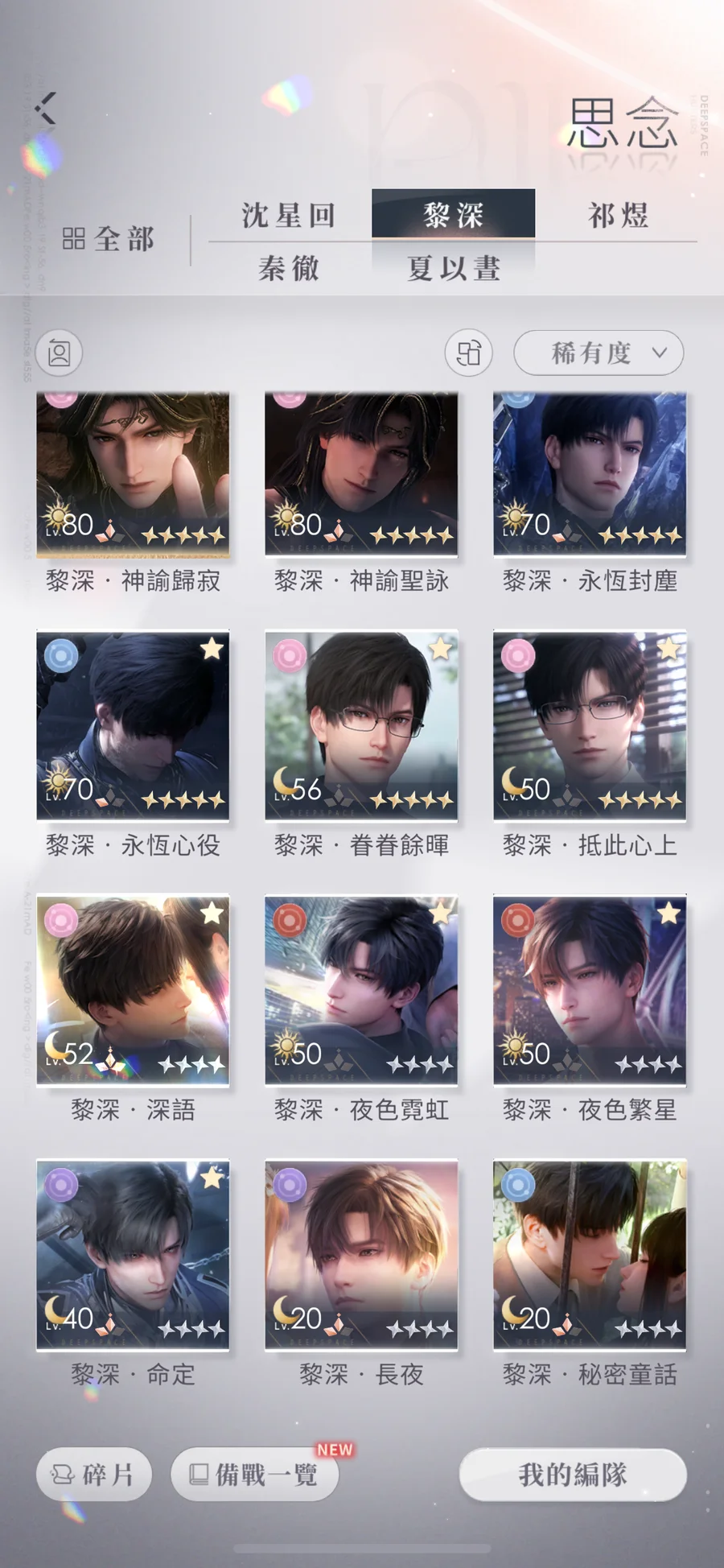Tap the layout icon beside 稀有度
Image resolution: width=724 pixels, height=1568 pixels.
click(469, 353)
